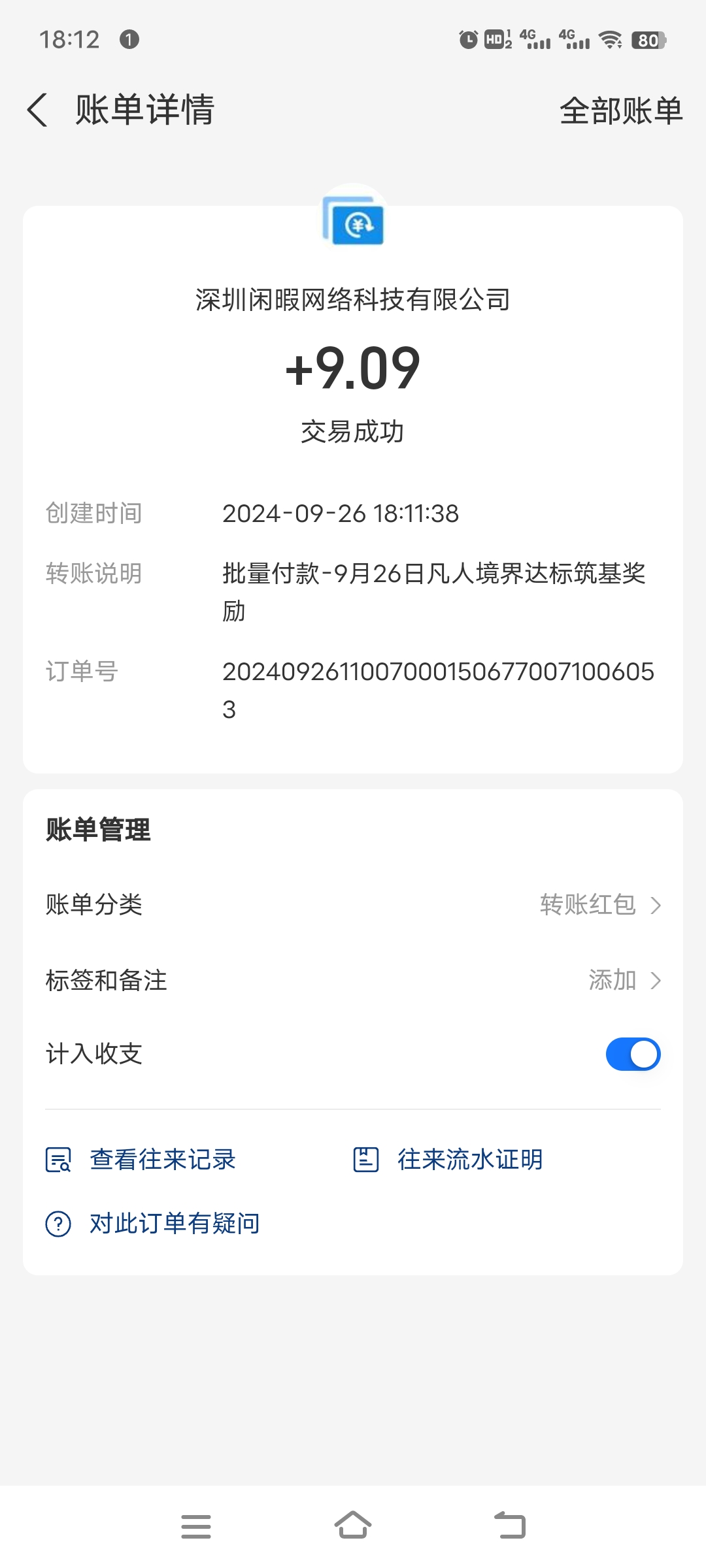Open 查看往来记录
The image size is (706, 1568).
pyautogui.click(x=141, y=1160)
